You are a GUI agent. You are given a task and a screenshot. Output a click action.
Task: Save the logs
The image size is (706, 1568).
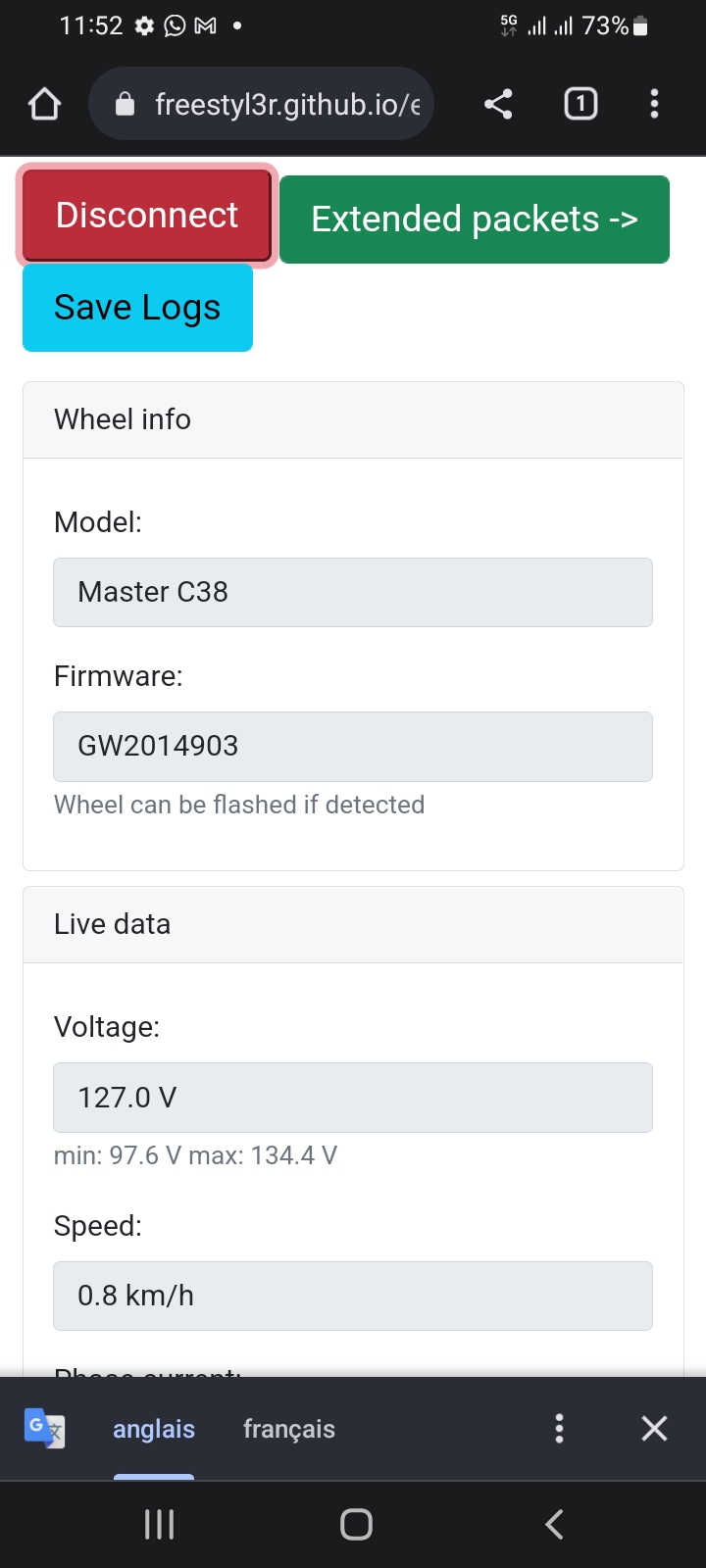[x=137, y=308]
